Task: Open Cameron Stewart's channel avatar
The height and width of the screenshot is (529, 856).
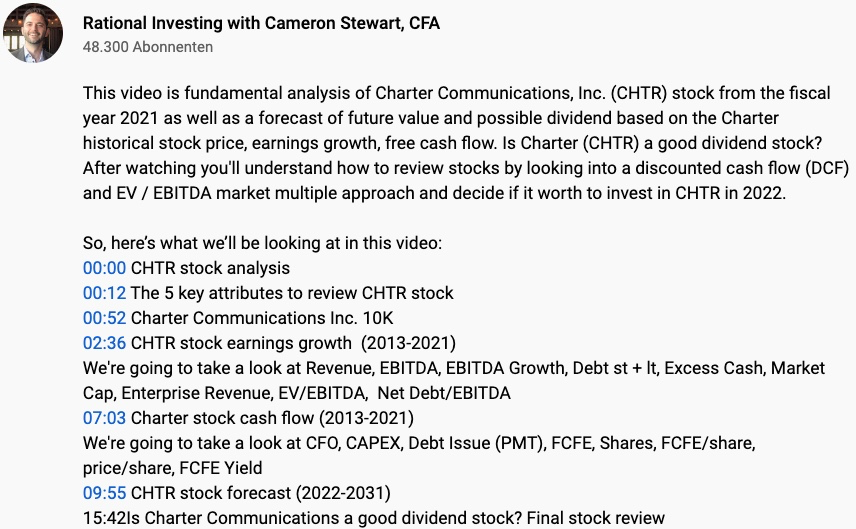Action: coord(33,33)
